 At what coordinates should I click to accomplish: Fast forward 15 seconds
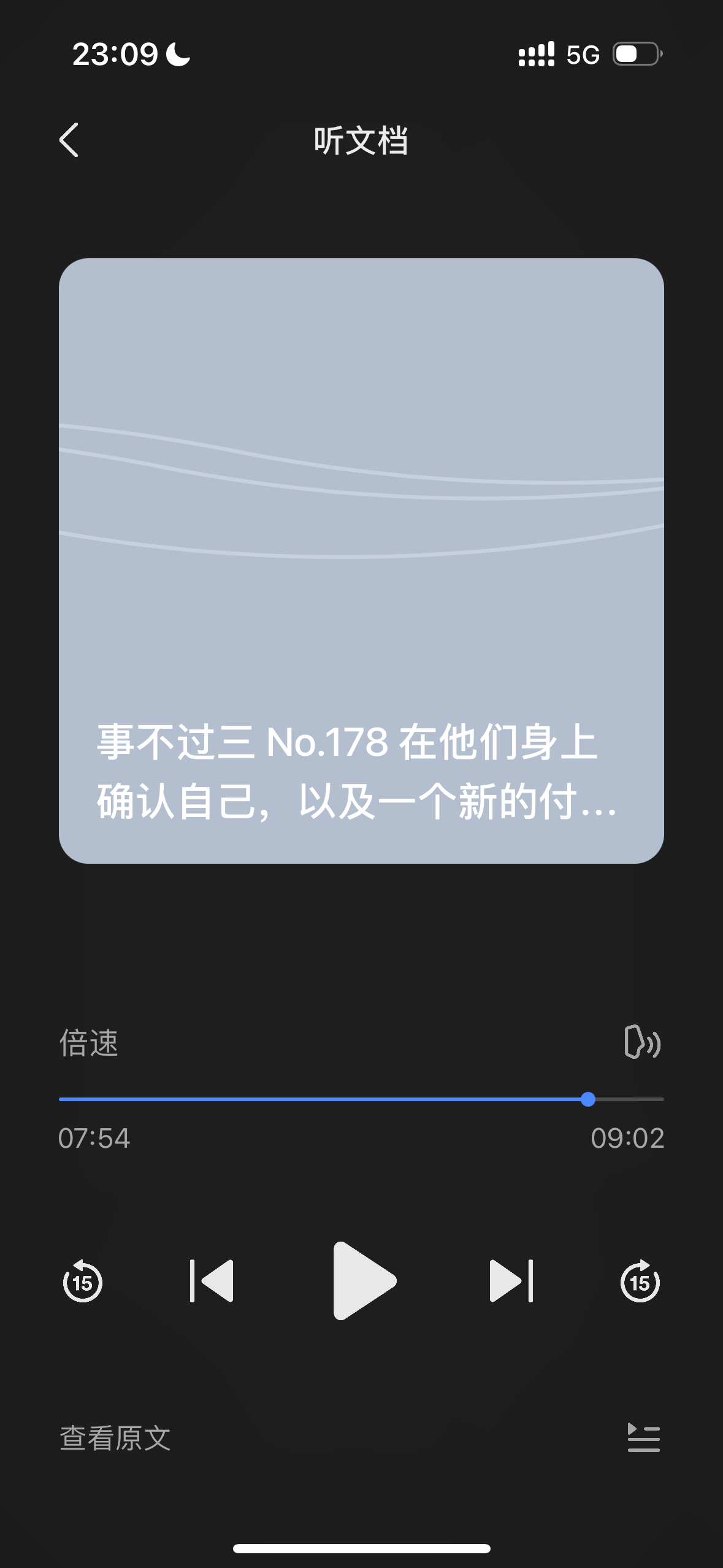click(640, 1281)
